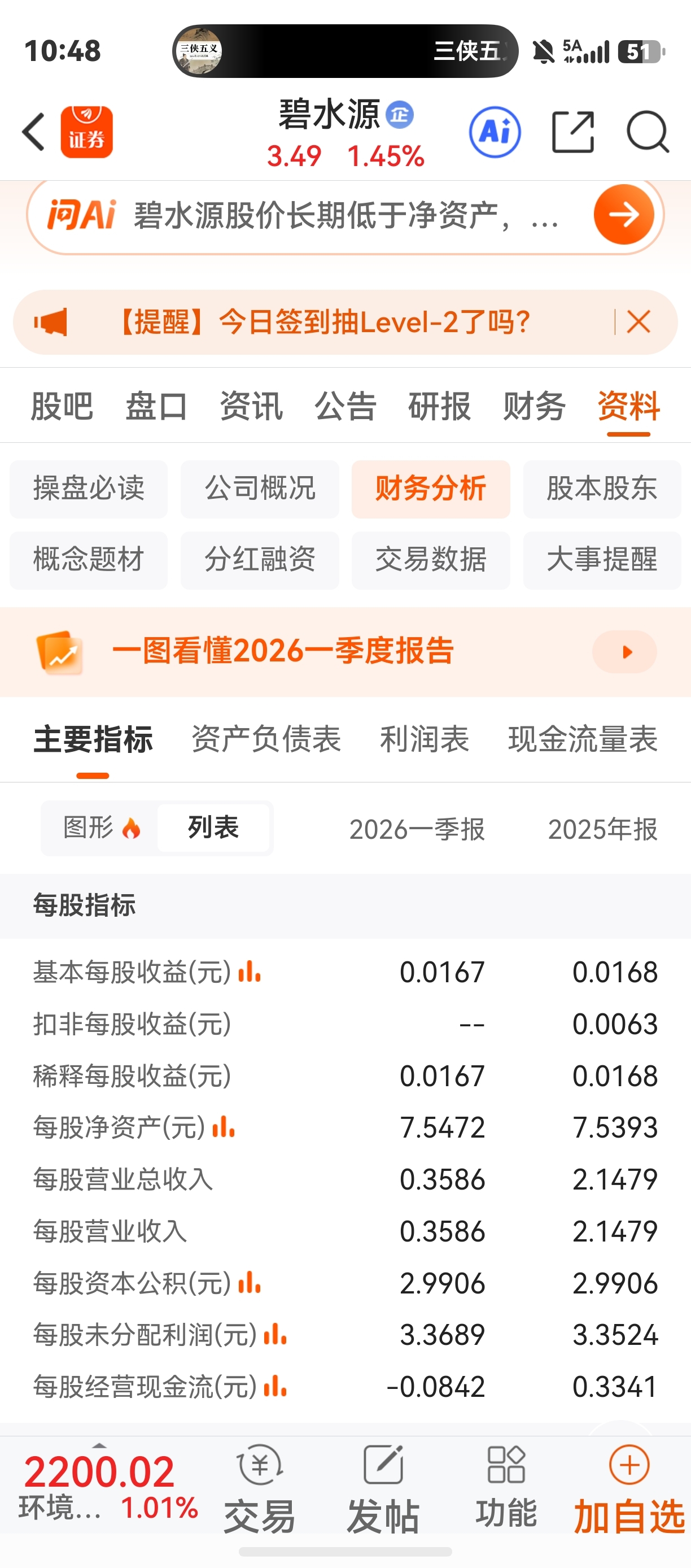This screenshot has height=1568, width=691.
Task: Dismiss the Level-2 reminder banner
Action: [x=638, y=322]
